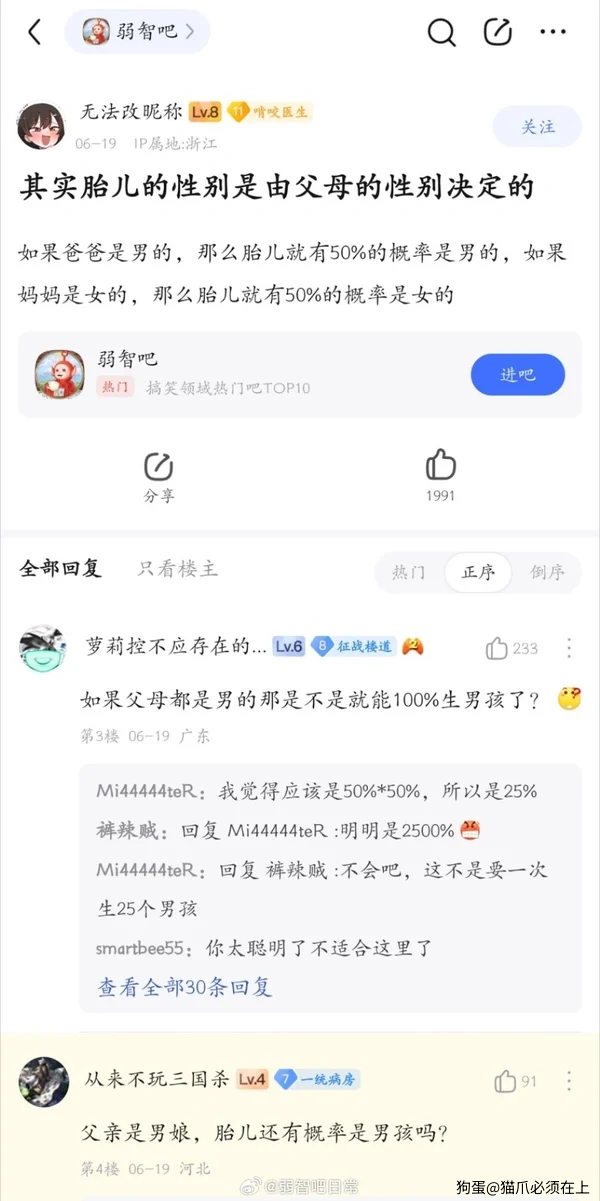600x1201 pixels.
Task: Go back using the back arrow
Action: (34, 32)
